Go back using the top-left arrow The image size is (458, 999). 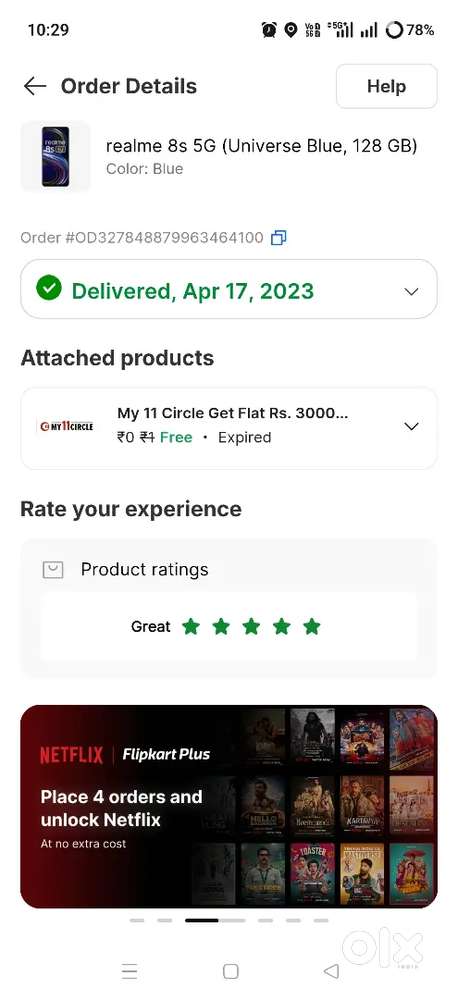point(35,86)
